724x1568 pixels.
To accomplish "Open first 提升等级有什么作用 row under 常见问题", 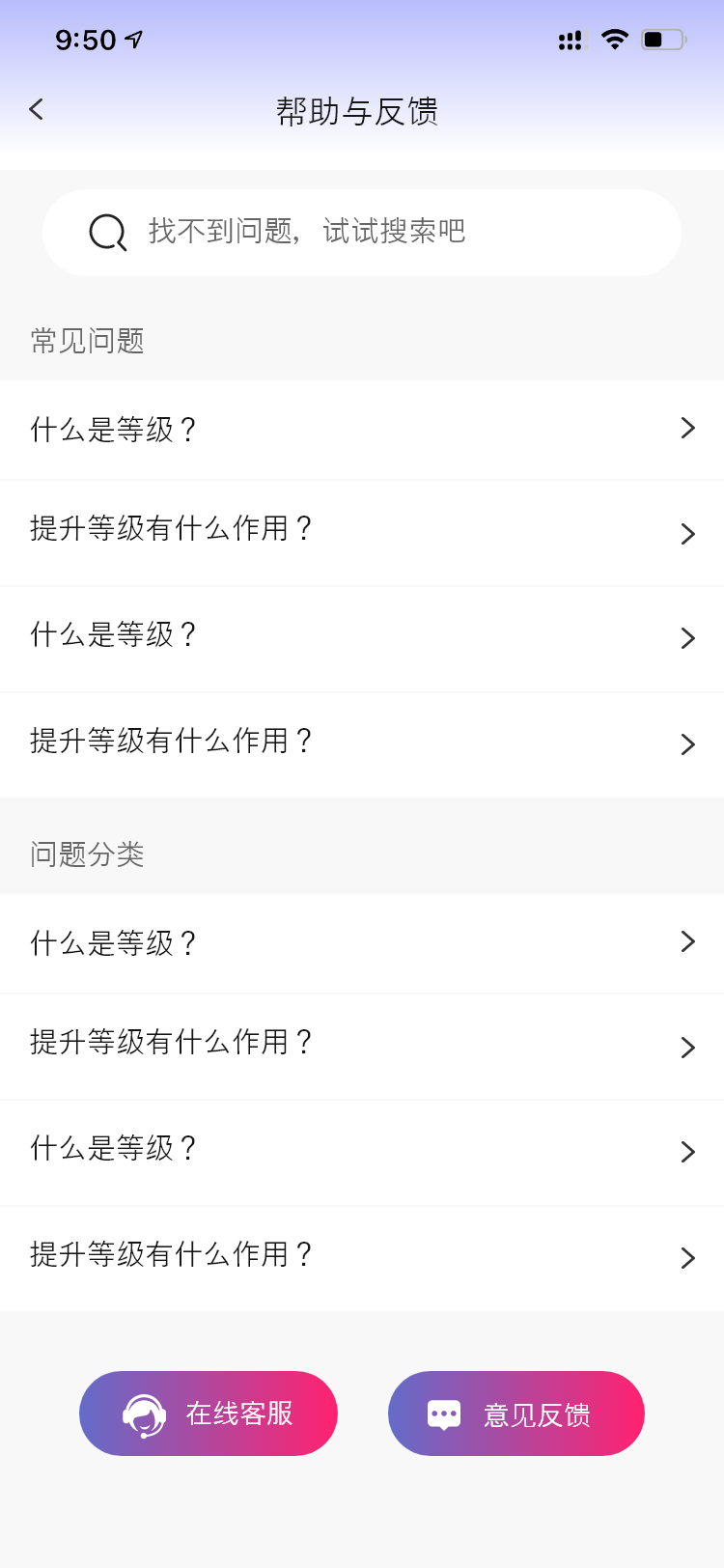I will 362,533.
